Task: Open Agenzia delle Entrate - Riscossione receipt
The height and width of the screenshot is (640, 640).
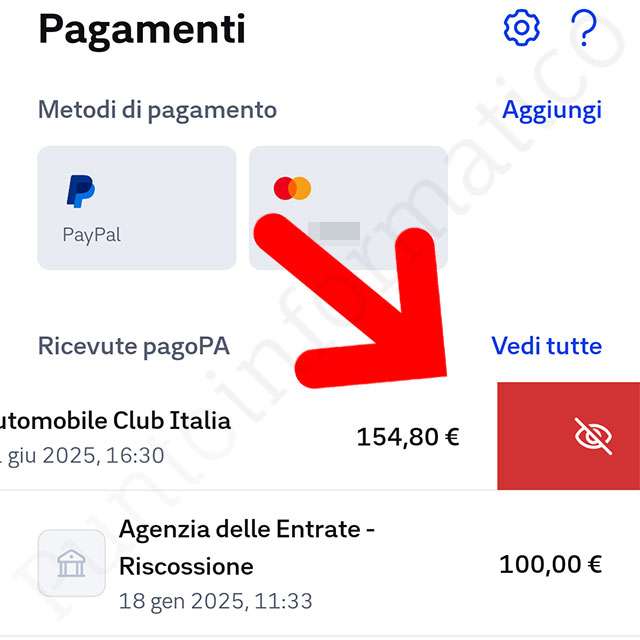Action: tap(320, 564)
